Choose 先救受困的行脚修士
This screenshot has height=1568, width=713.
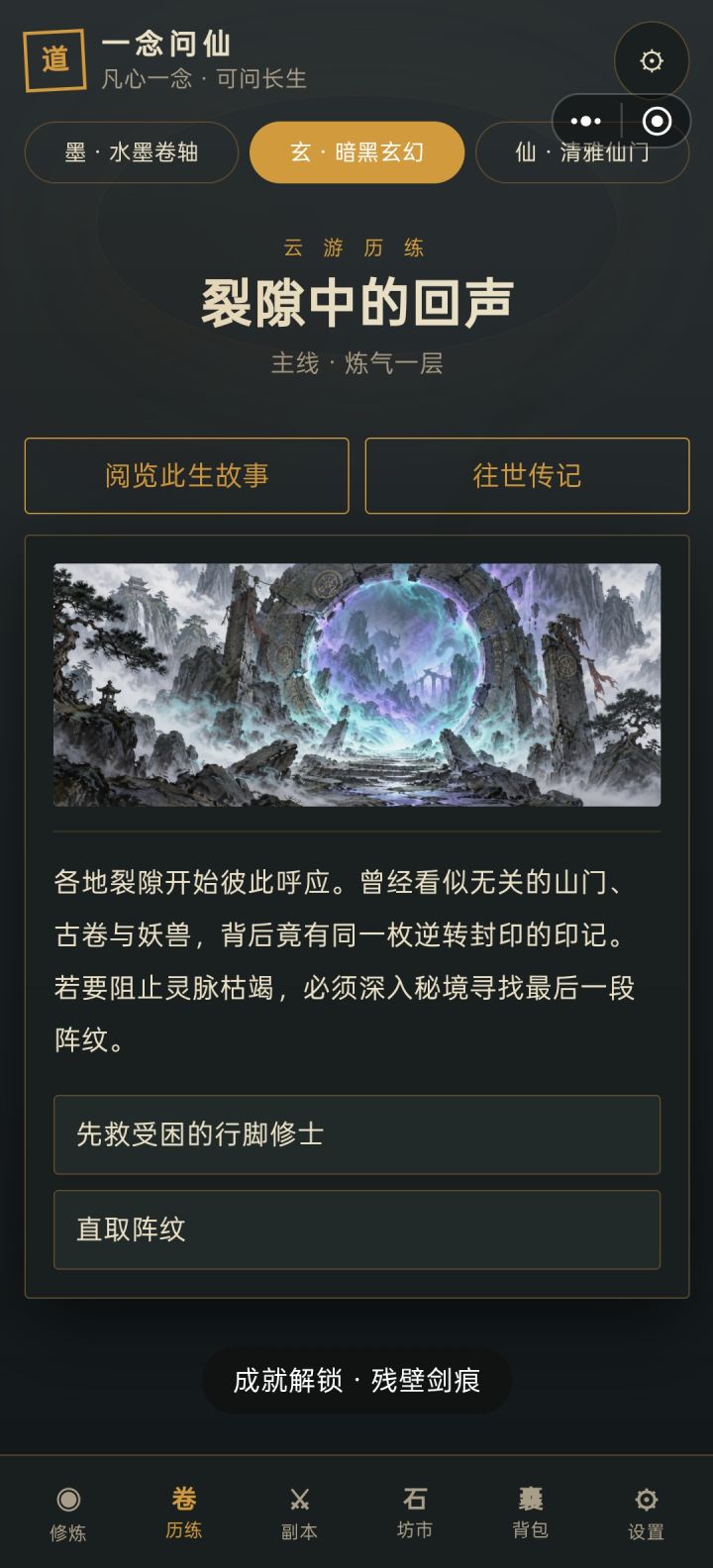point(356,1134)
